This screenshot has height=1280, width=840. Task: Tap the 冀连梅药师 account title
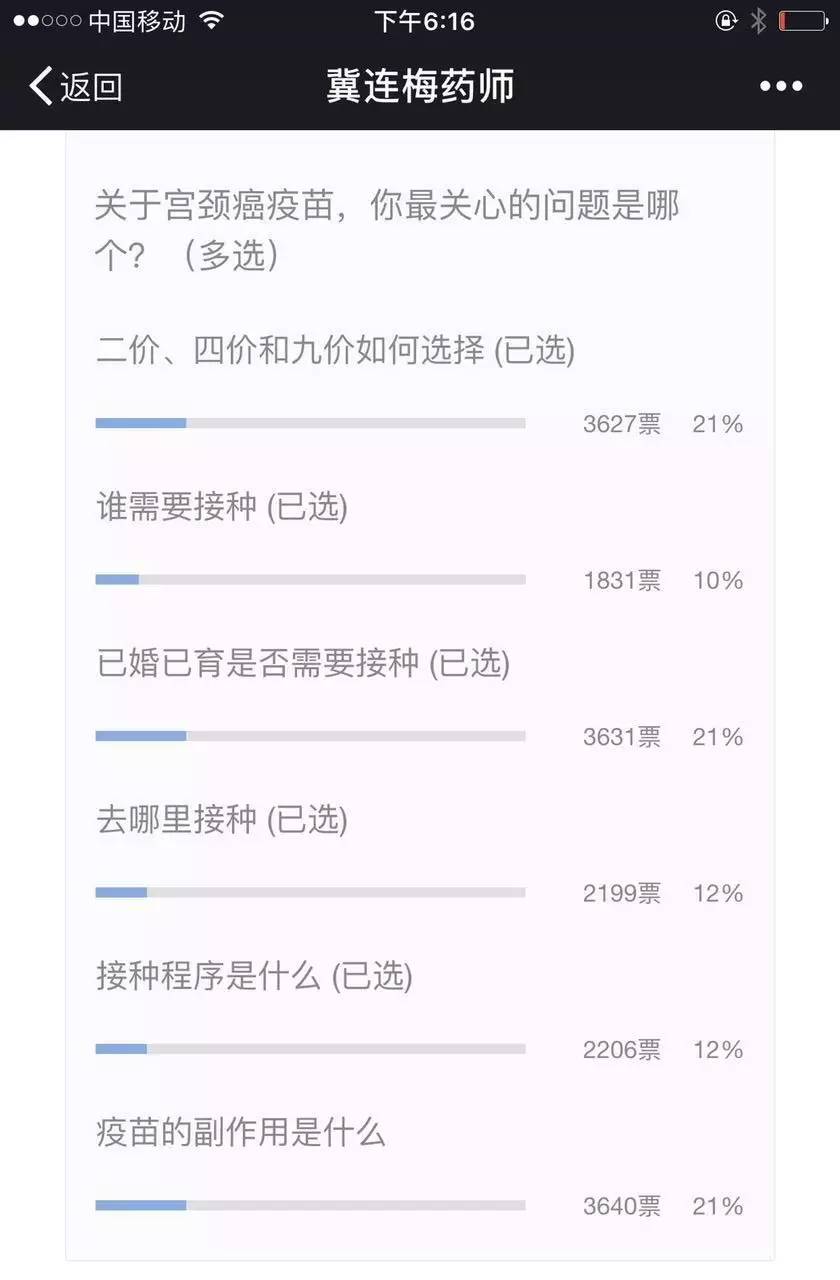click(x=420, y=86)
